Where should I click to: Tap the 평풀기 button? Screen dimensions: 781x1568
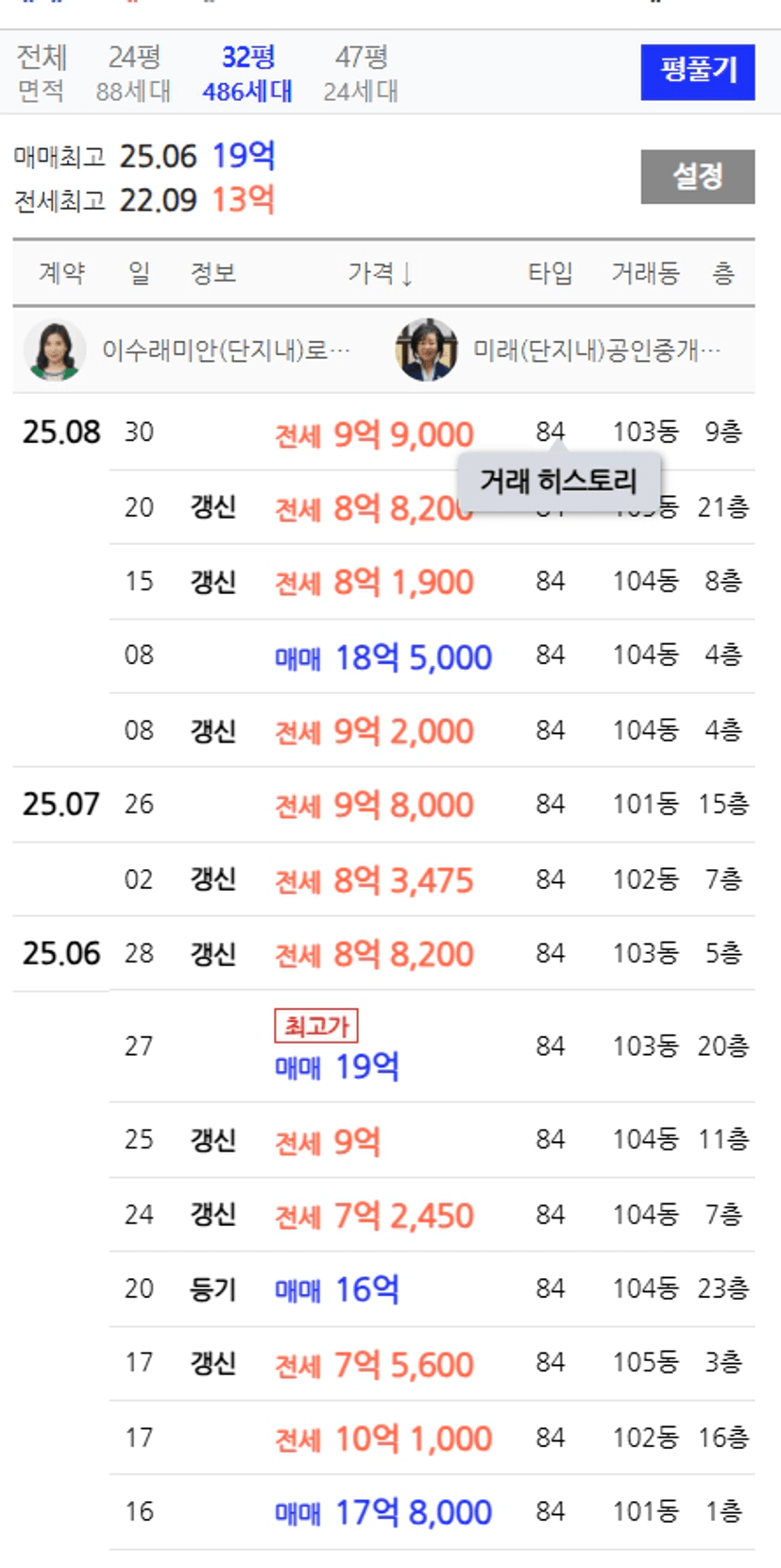698,72
